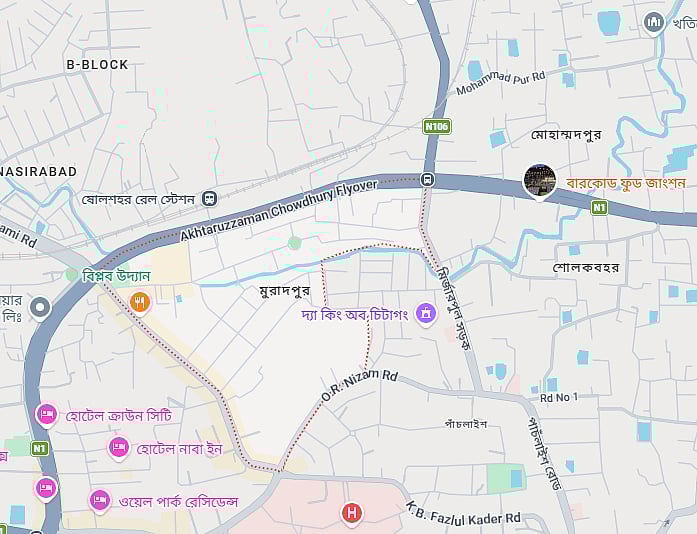Tap the museum marker beside the খতি label
Screen dimensions: 697x534
point(654,22)
